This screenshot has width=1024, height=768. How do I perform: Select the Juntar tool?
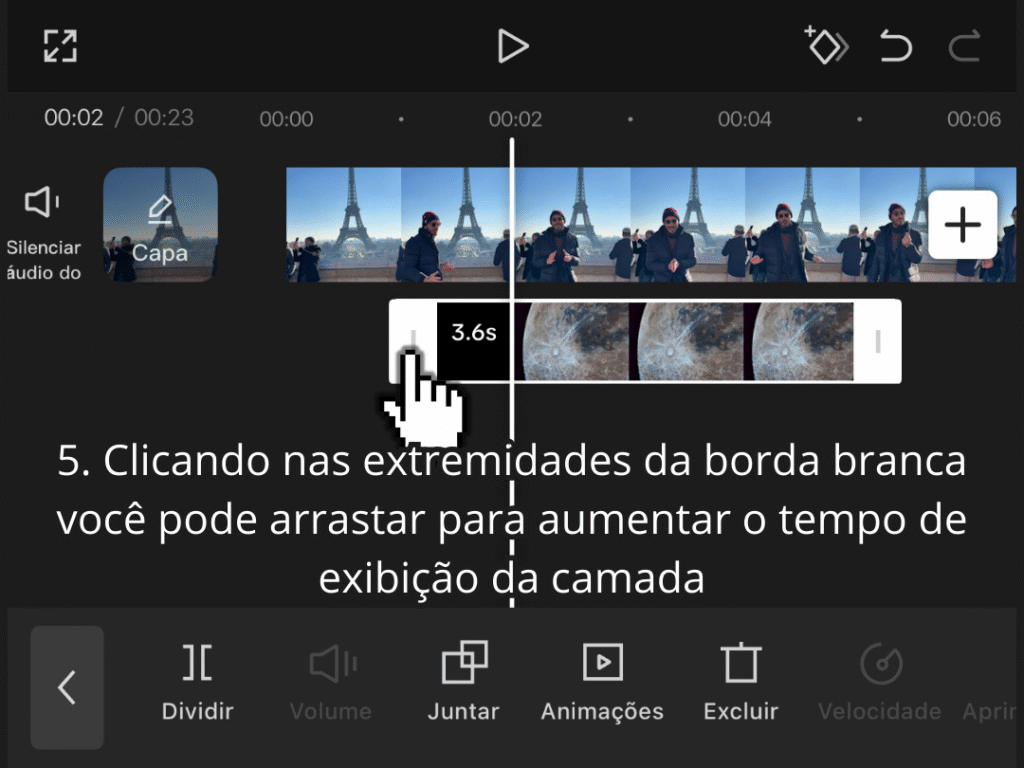(x=463, y=683)
